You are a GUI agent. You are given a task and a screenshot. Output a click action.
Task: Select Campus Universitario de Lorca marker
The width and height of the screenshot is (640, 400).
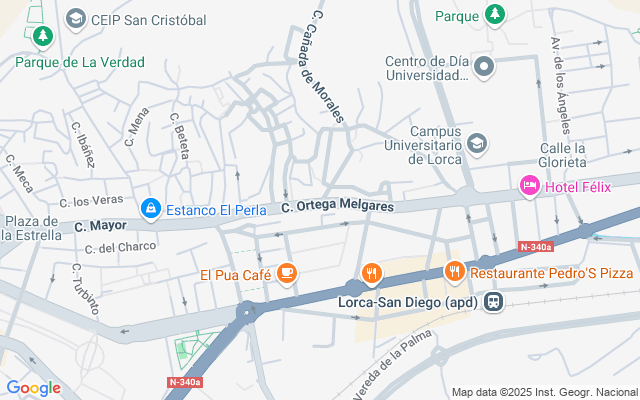(477, 142)
